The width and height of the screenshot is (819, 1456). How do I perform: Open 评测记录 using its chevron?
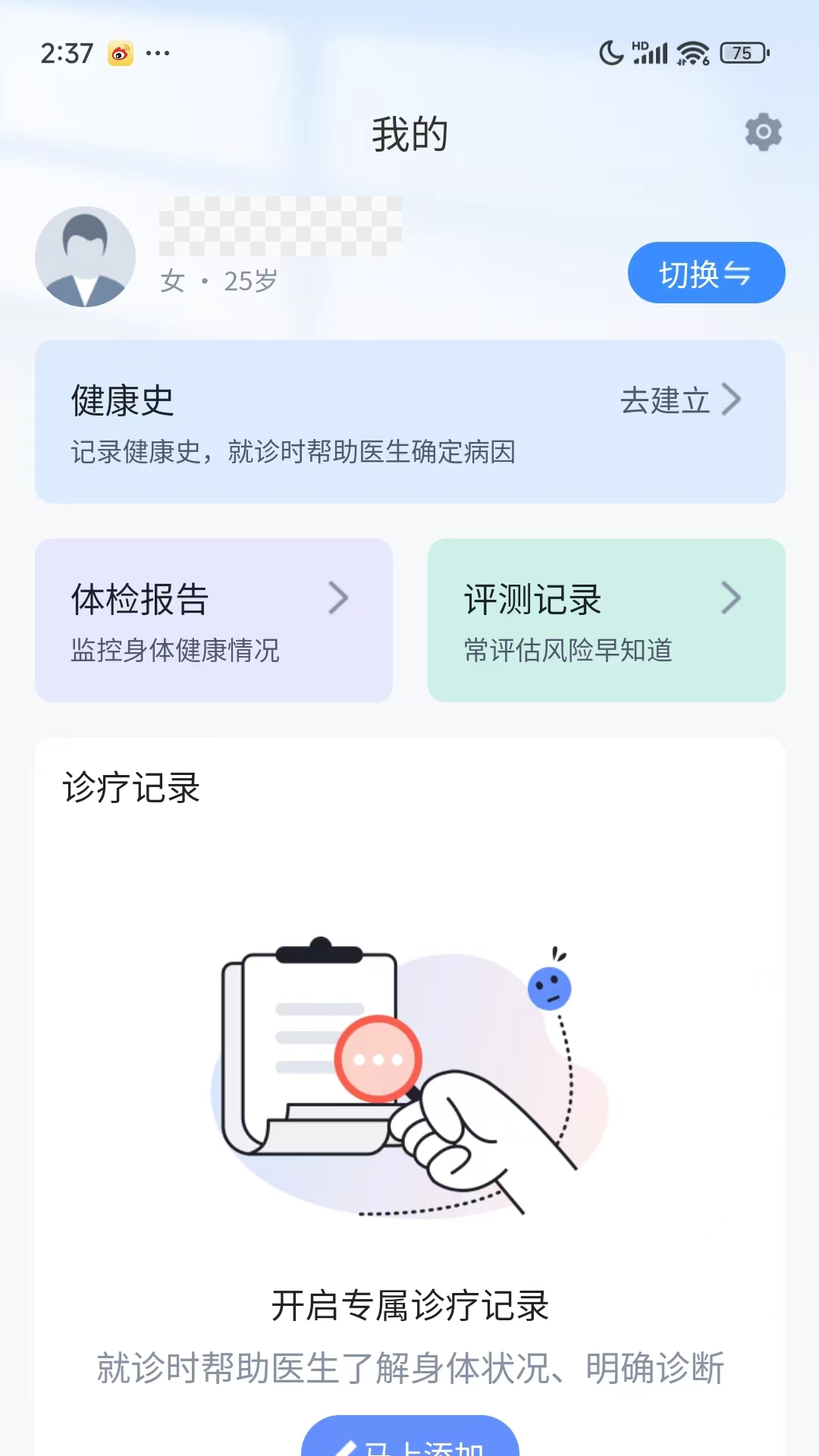pos(732,598)
